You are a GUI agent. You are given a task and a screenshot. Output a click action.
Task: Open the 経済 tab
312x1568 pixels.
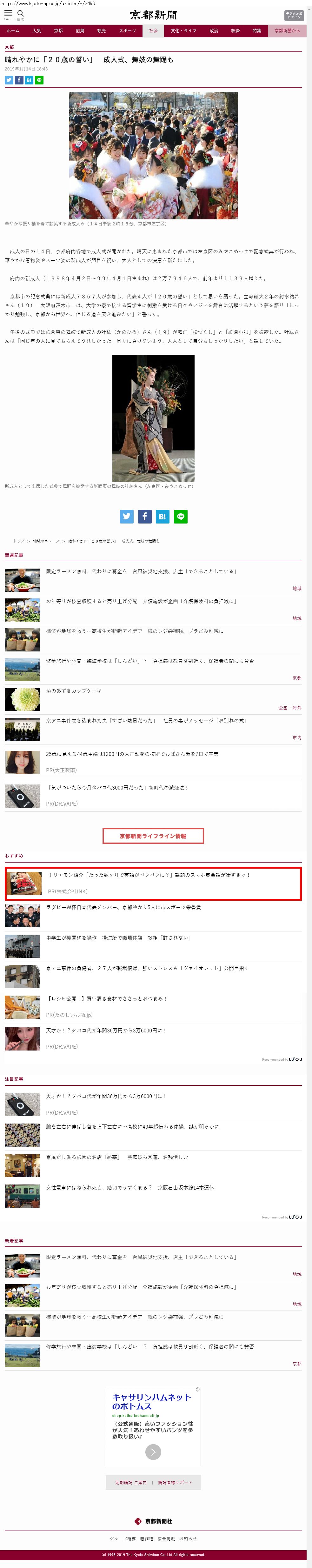tap(235, 30)
